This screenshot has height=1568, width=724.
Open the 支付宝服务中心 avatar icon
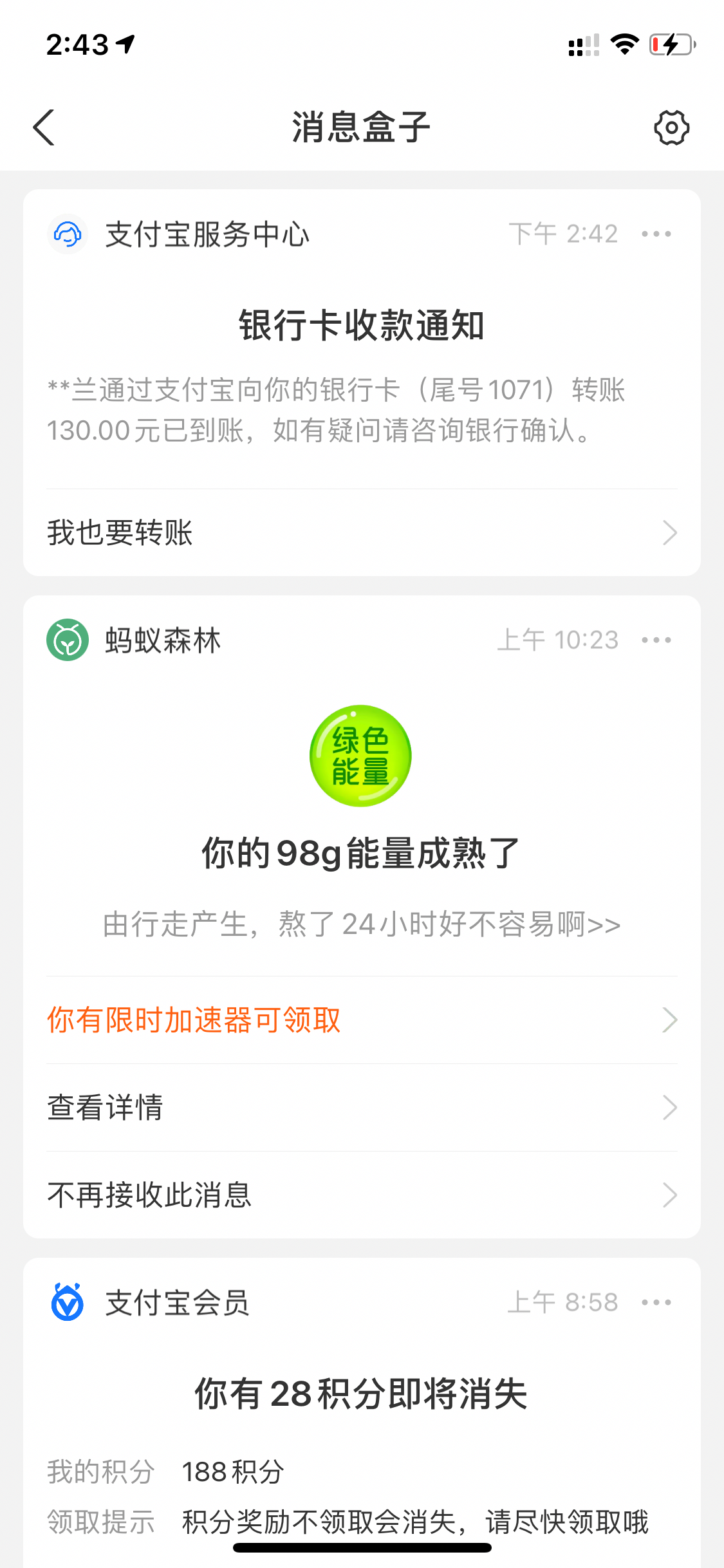pyautogui.click(x=68, y=234)
